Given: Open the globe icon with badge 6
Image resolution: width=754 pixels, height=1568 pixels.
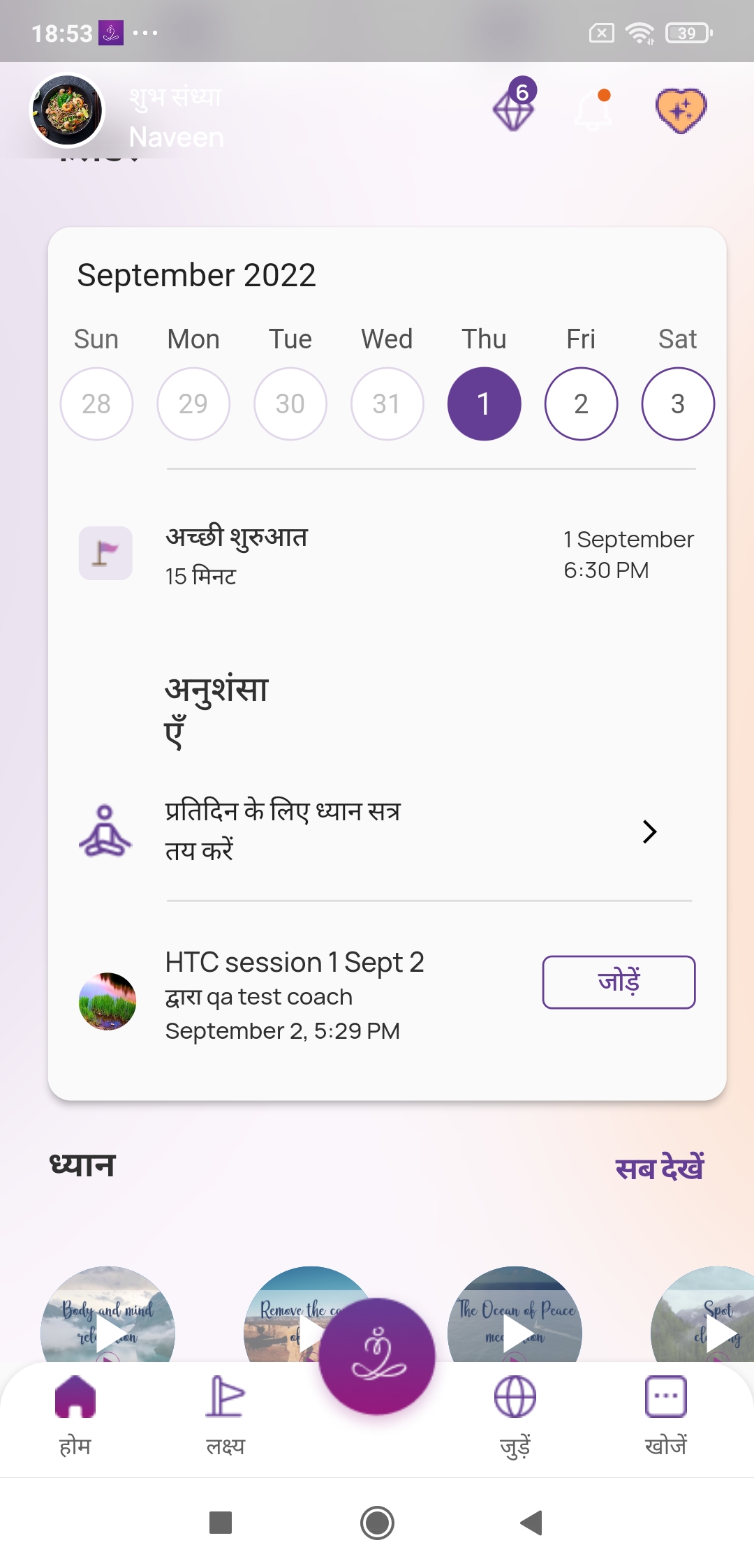Looking at the screenshot, I should tap(514, 108).
